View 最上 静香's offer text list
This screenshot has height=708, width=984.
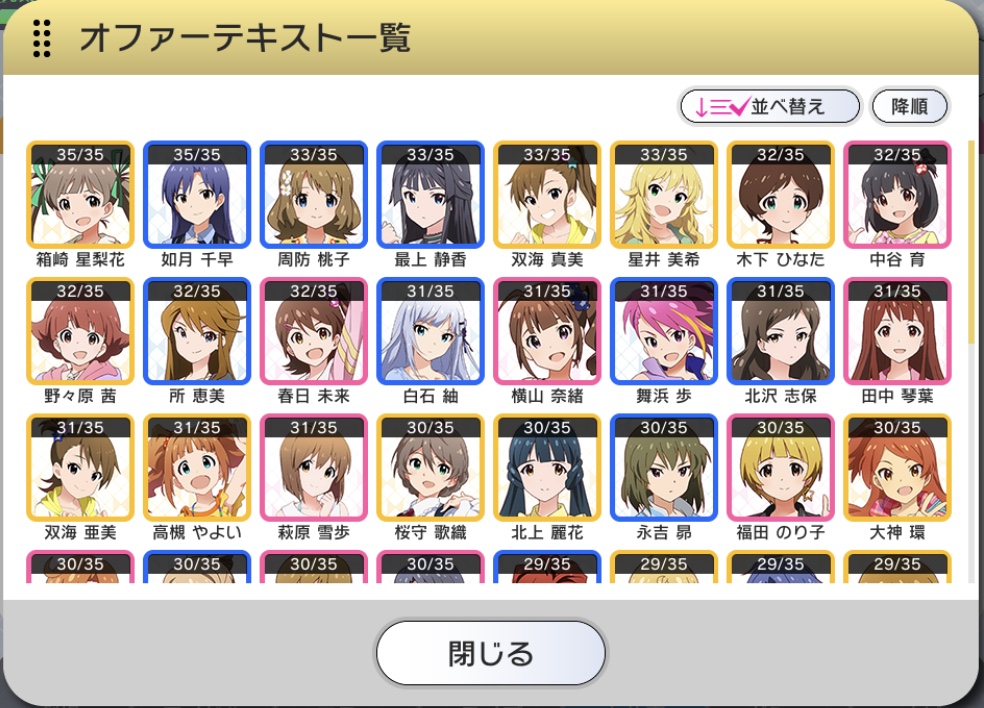pos(431,195)
